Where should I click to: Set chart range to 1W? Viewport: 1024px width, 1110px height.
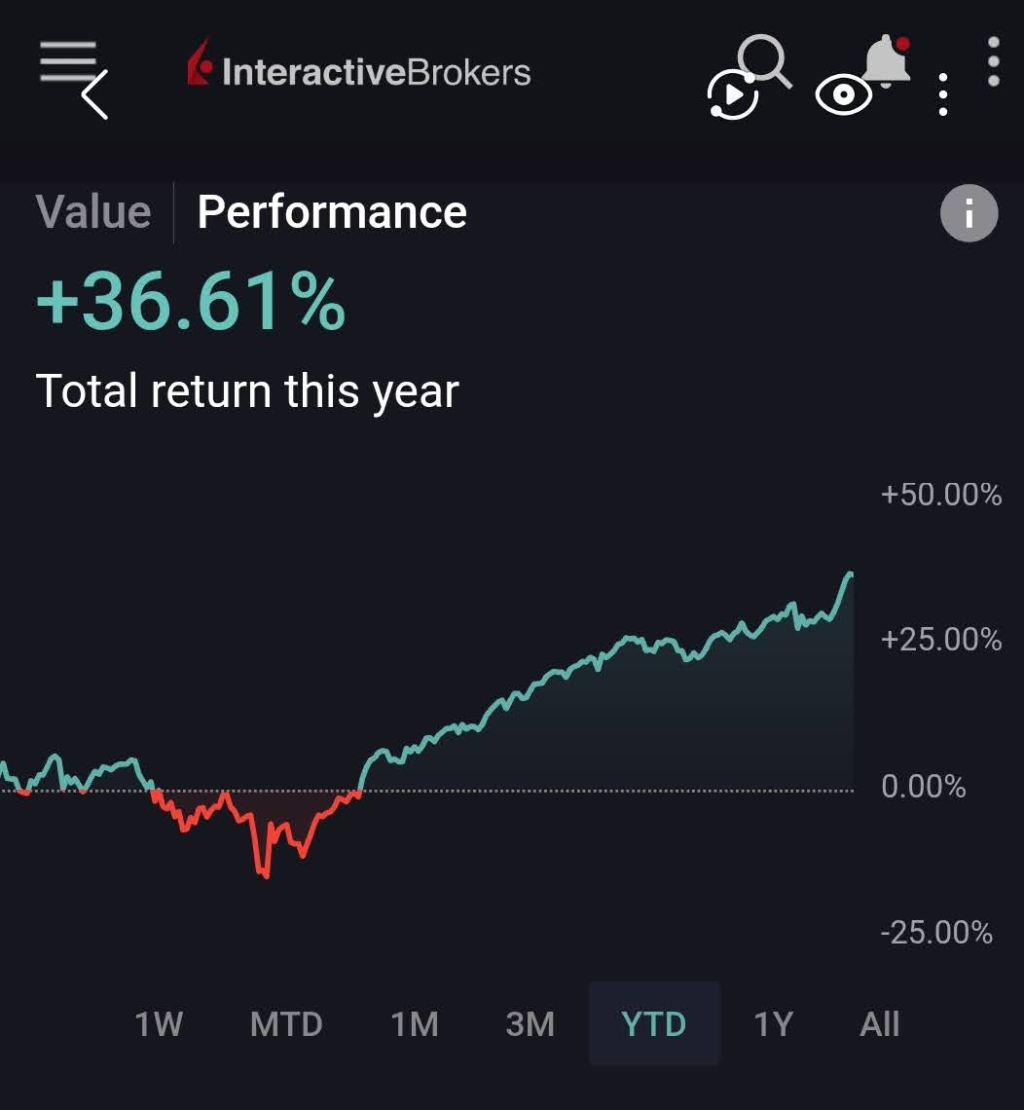pyautogui.click(x=158, y=1024)
